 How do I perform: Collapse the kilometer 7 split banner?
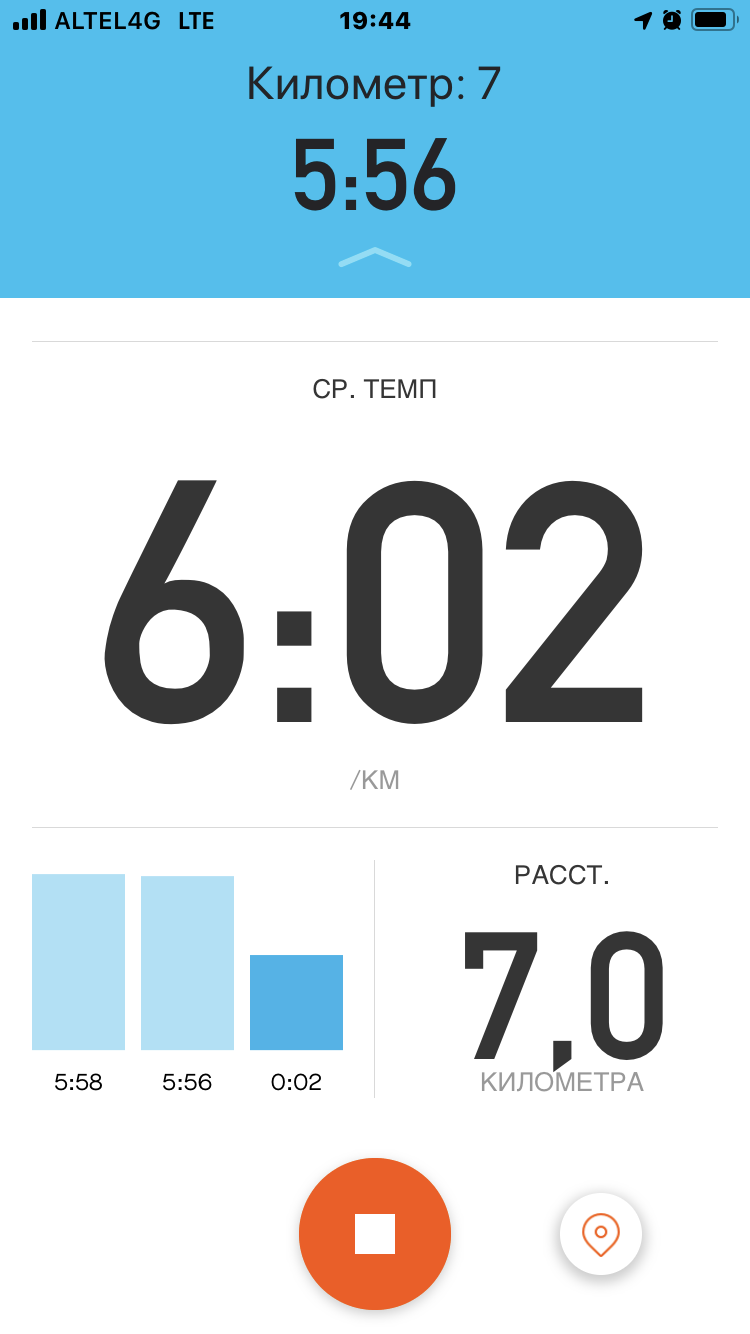click(375, 258)
